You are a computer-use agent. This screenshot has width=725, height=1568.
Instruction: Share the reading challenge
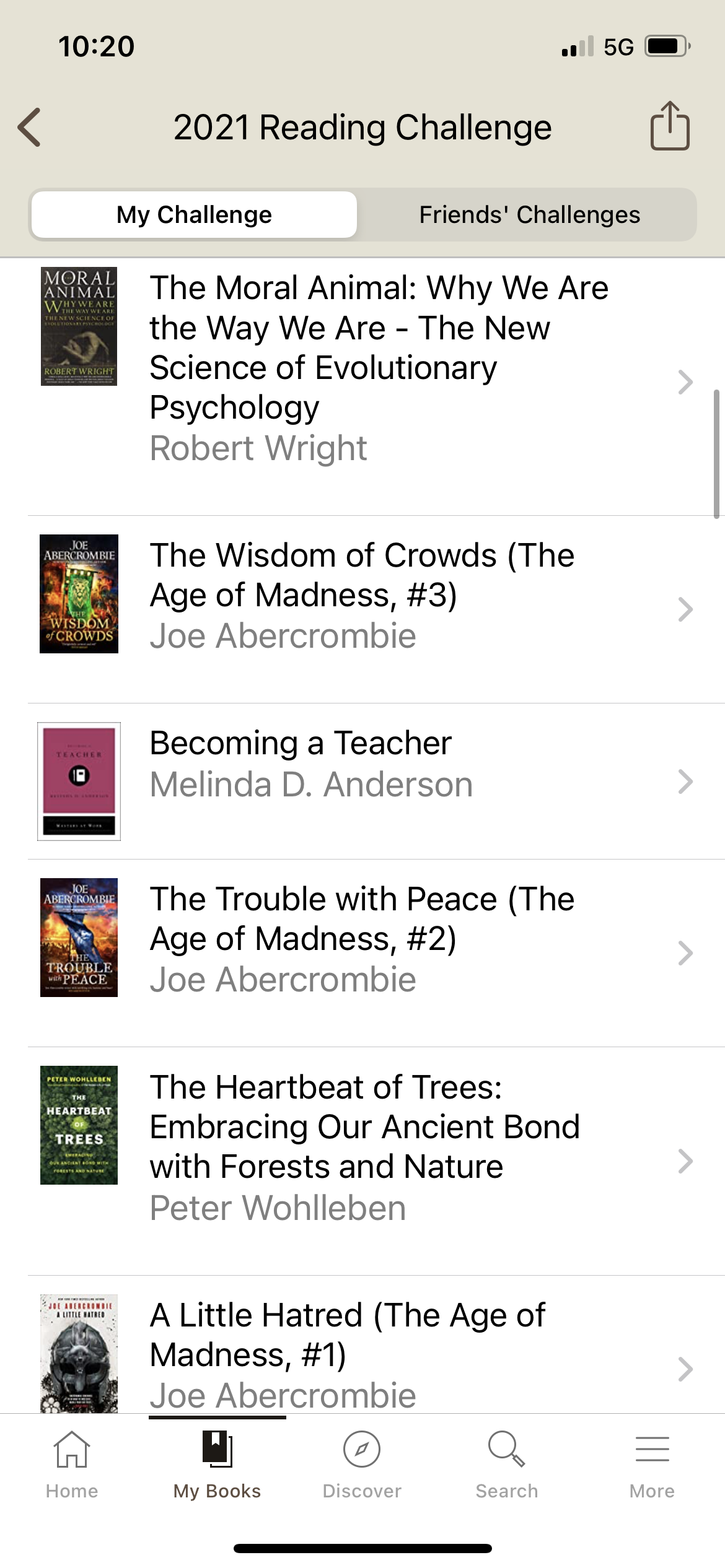669,126
